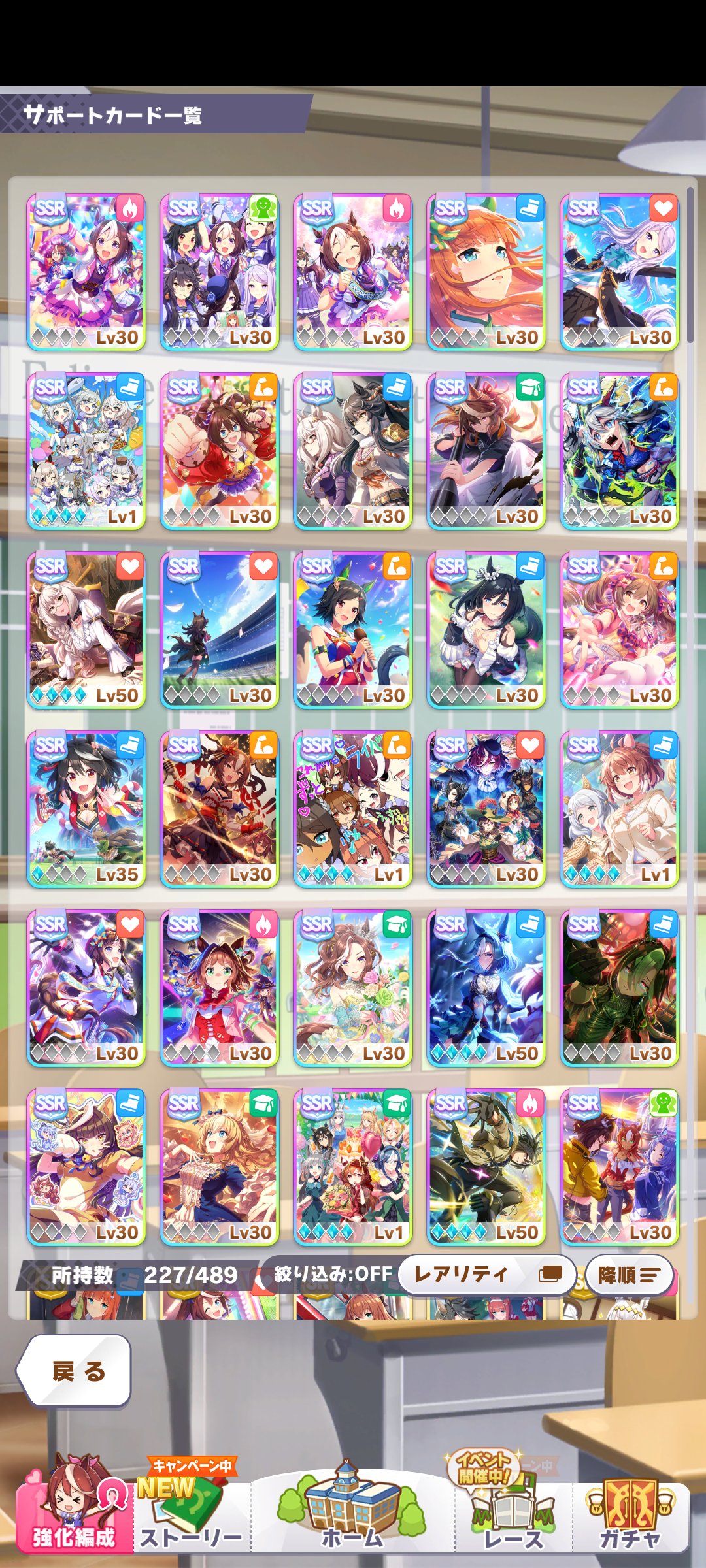This screenshot has height=1568, width=706.
Task: Open the lightning-themed power card Lv30
Action: 620,451
